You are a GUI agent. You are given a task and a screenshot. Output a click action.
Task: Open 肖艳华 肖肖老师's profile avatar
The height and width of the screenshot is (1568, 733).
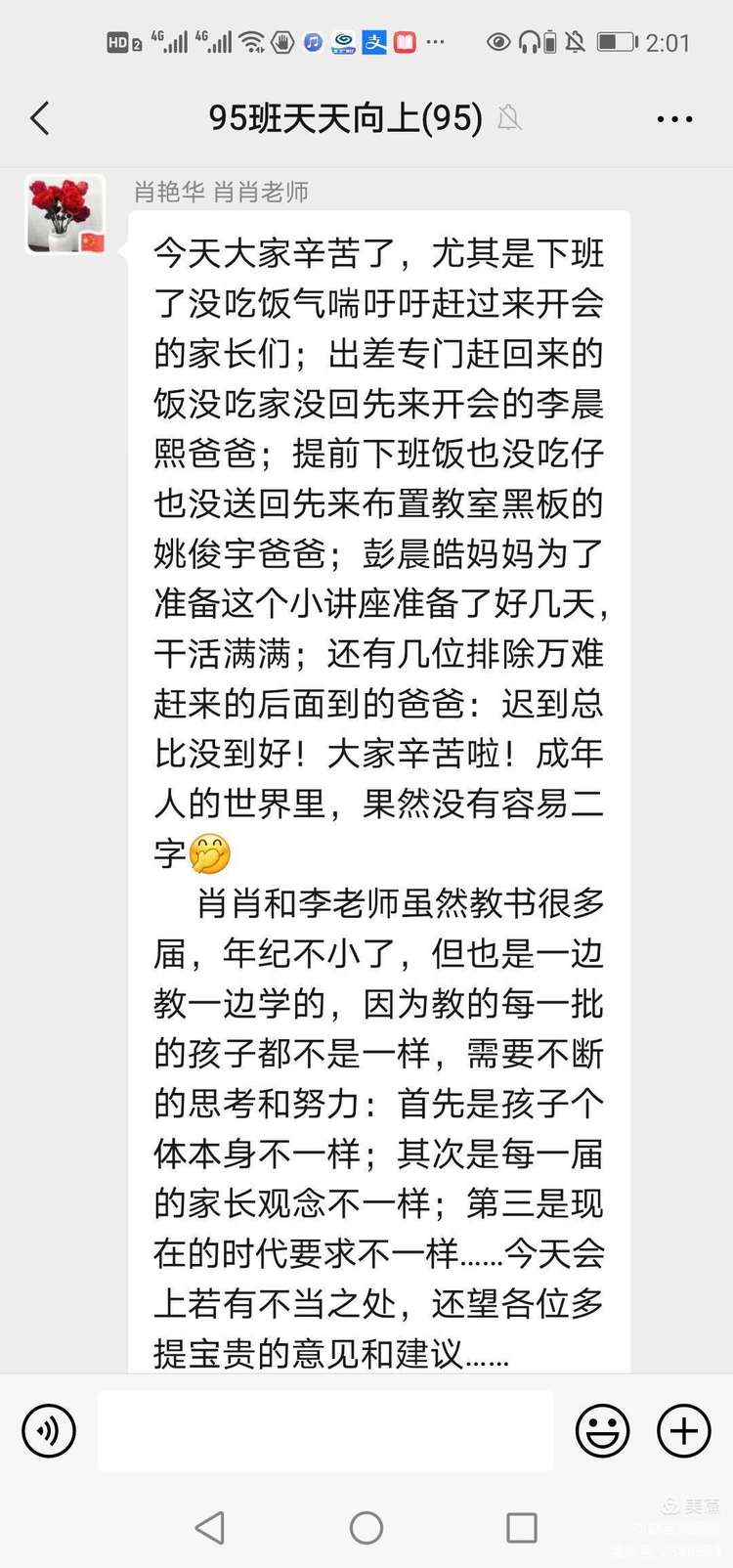tap(65, 214)
